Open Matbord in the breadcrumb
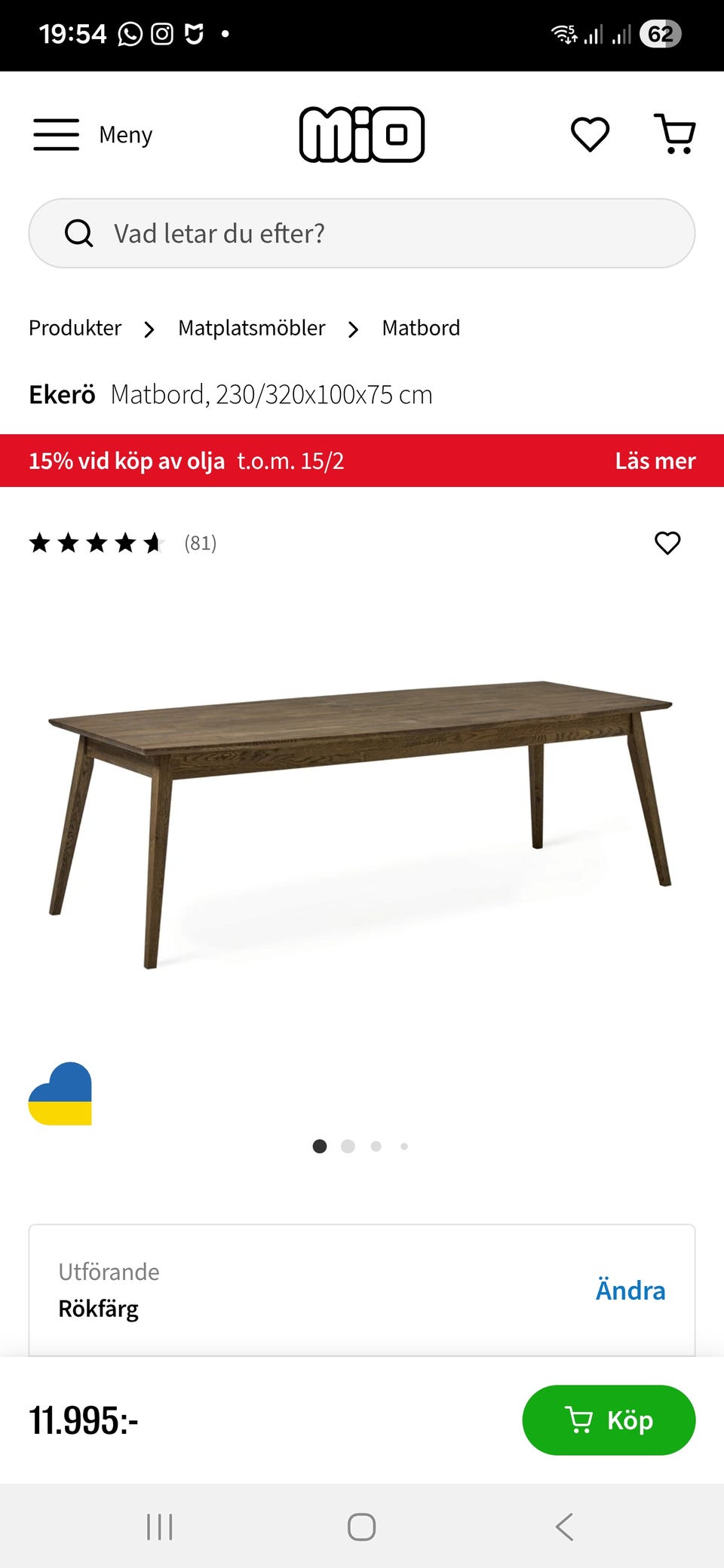Screen dimensions: 724x1568 click(x=422, y=328)
